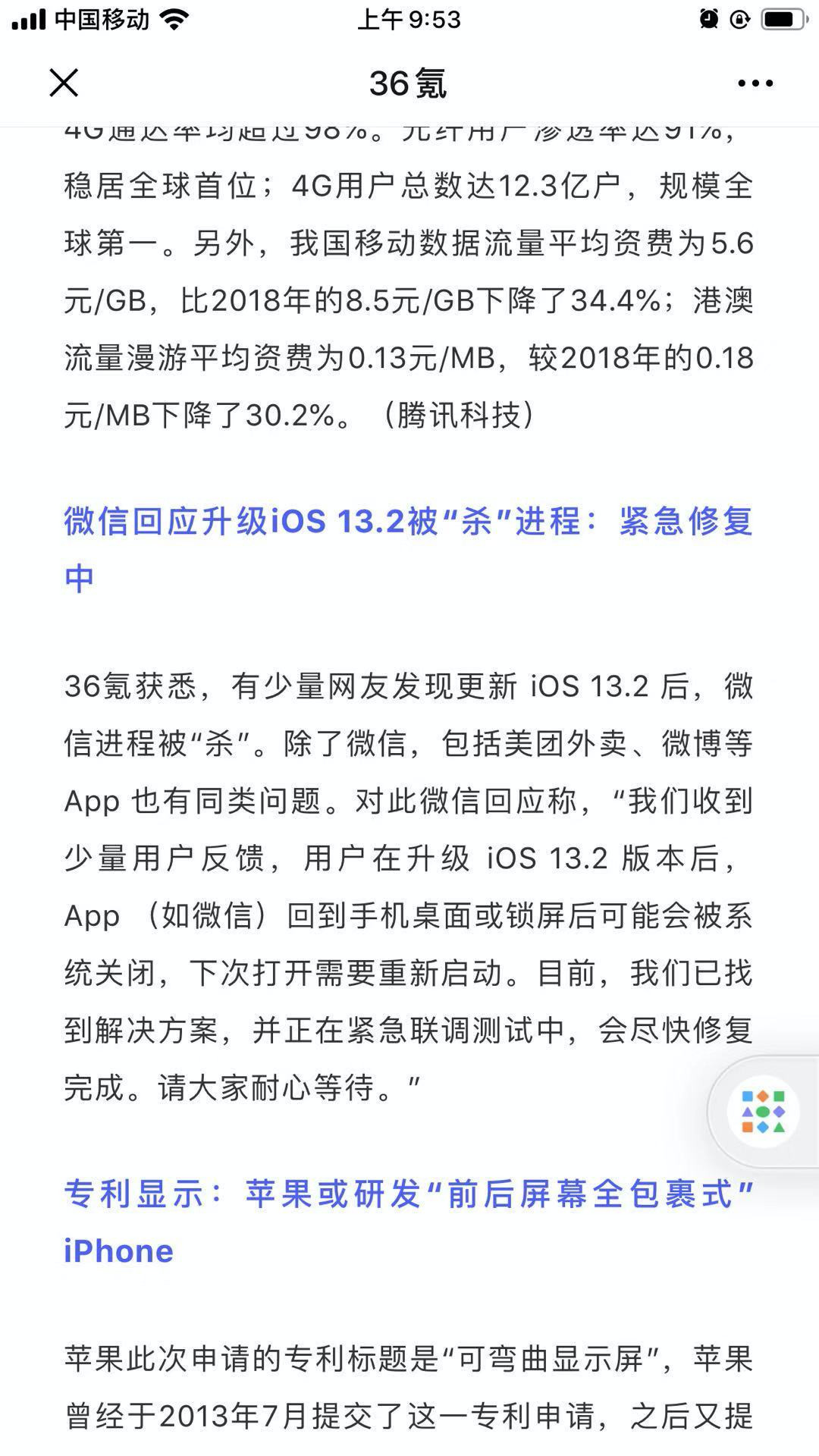Close the 36氪 article page
The width and height of the screenshot is (819, 1456).
pos(64,83)
